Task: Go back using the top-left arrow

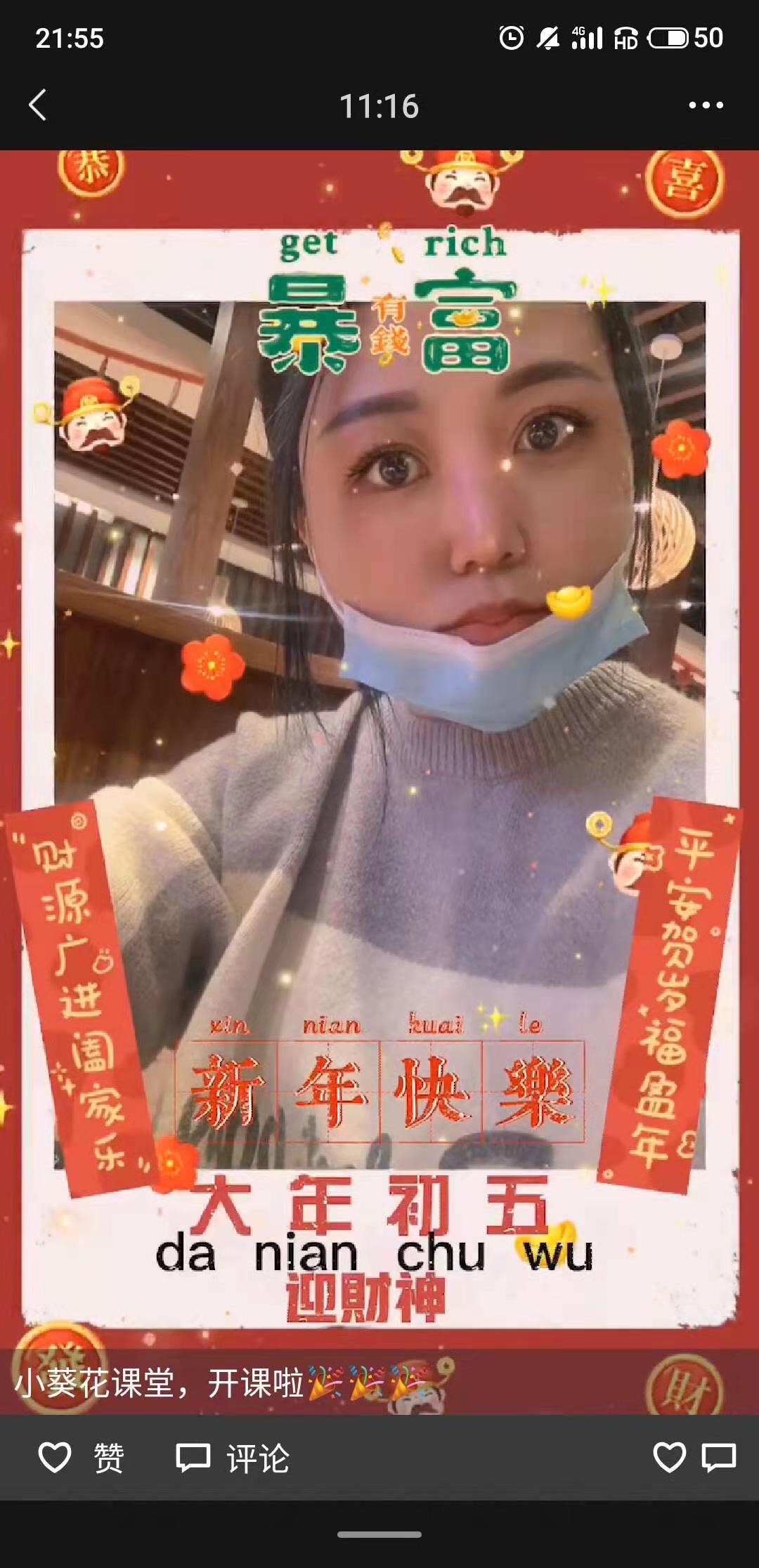Action: (38, 105)
